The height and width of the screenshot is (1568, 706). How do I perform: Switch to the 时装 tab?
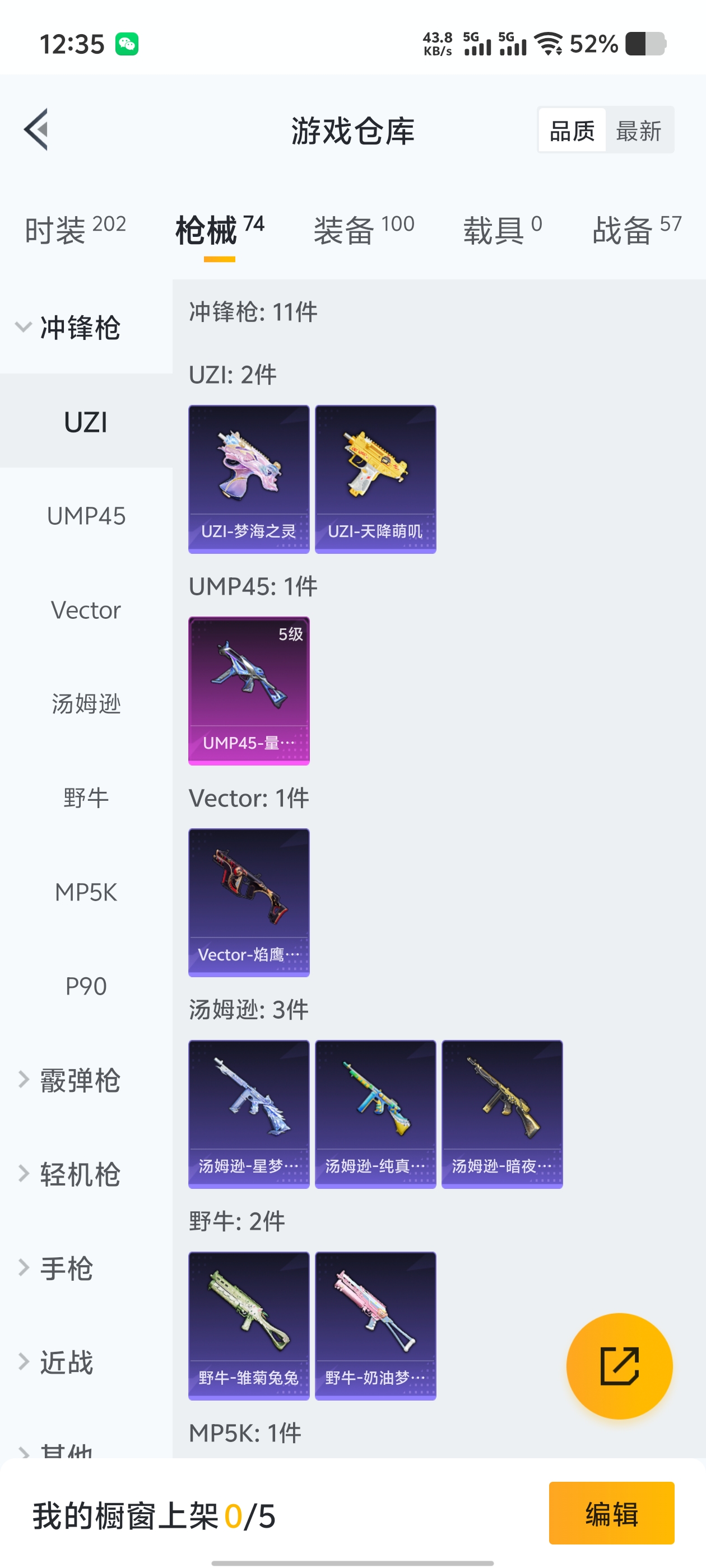pyautogui.click(x=75, y=230)
